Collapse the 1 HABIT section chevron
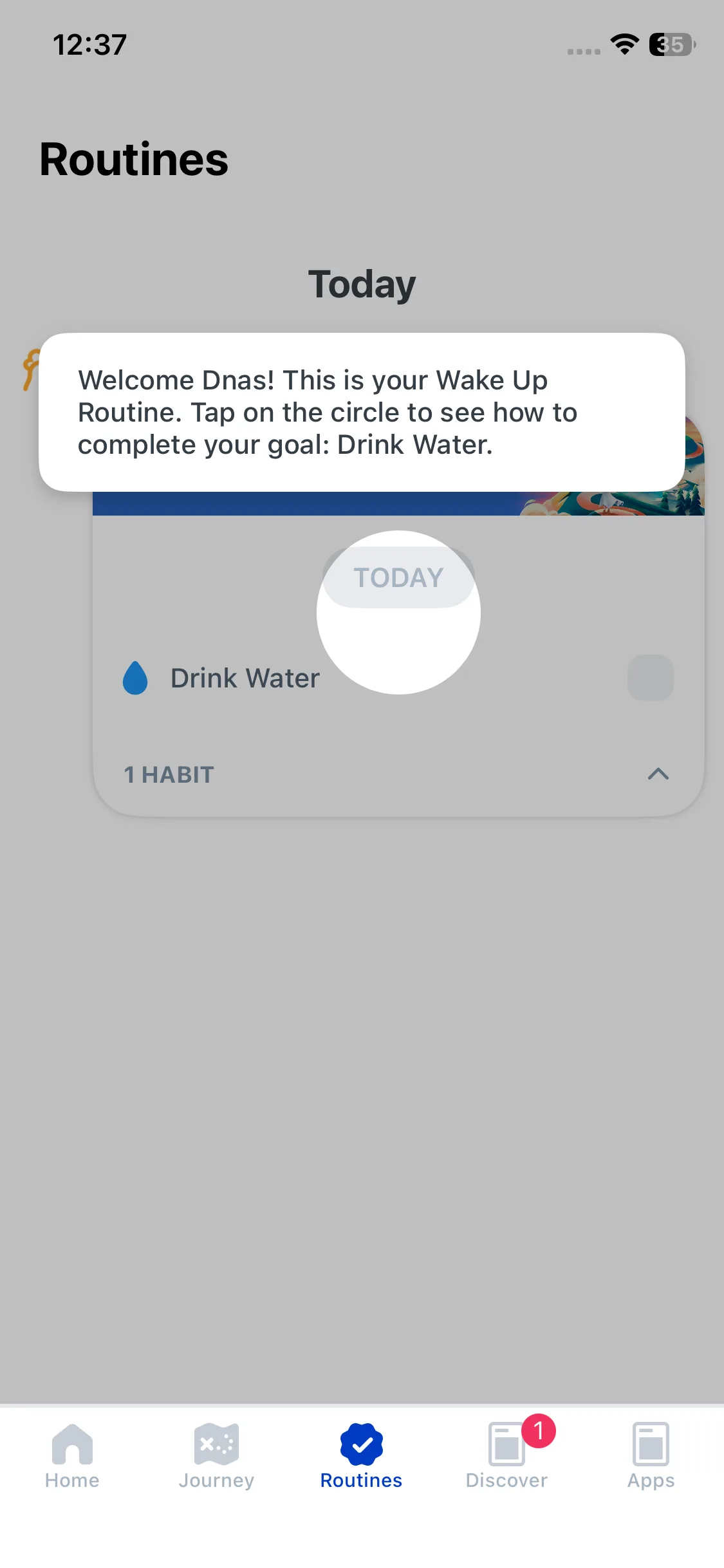 (x=658, y=774)
